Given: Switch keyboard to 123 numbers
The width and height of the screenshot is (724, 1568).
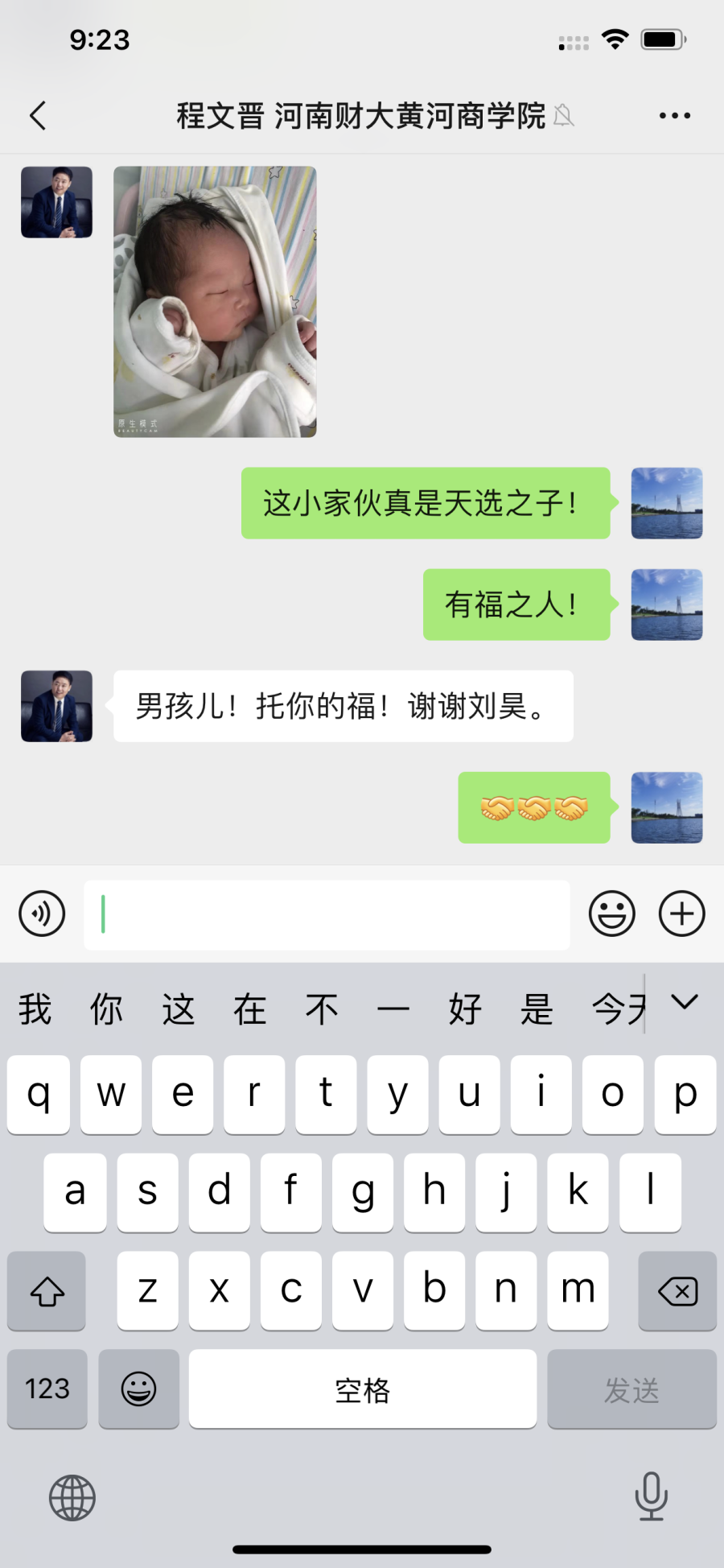Looking at the screenshot, I should click(47, 1389).
